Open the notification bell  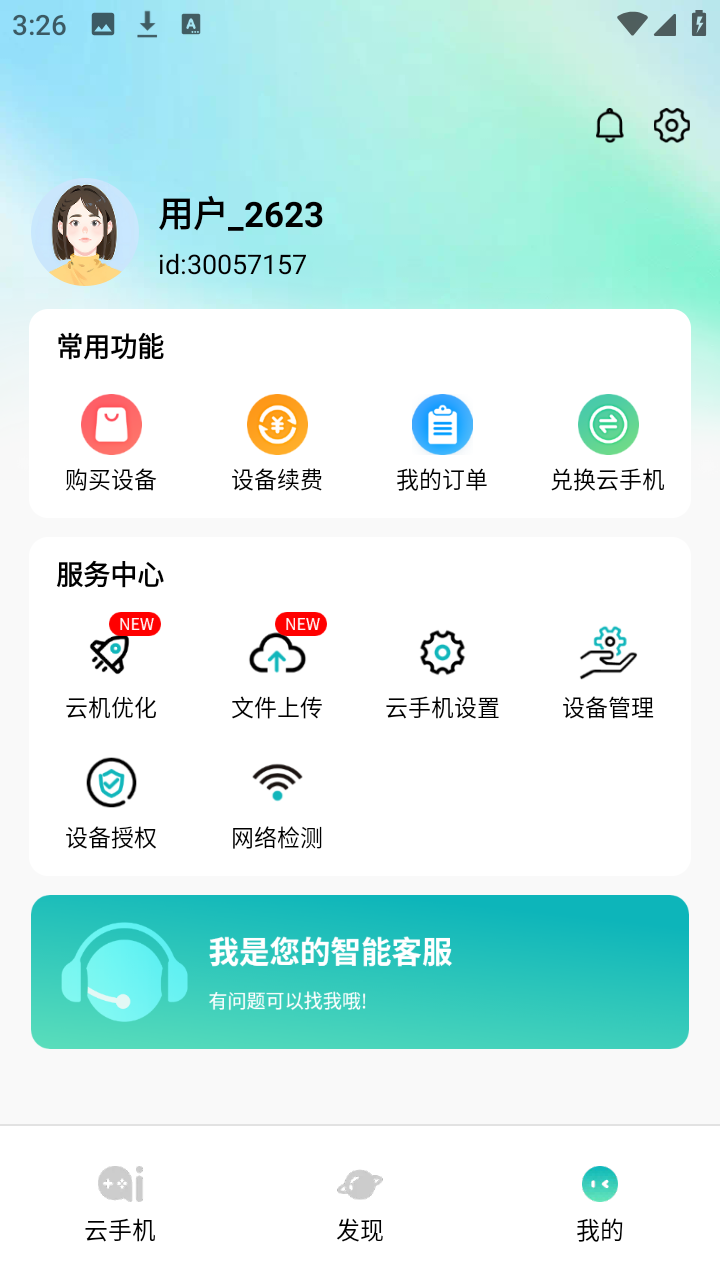tap(609, 126)
